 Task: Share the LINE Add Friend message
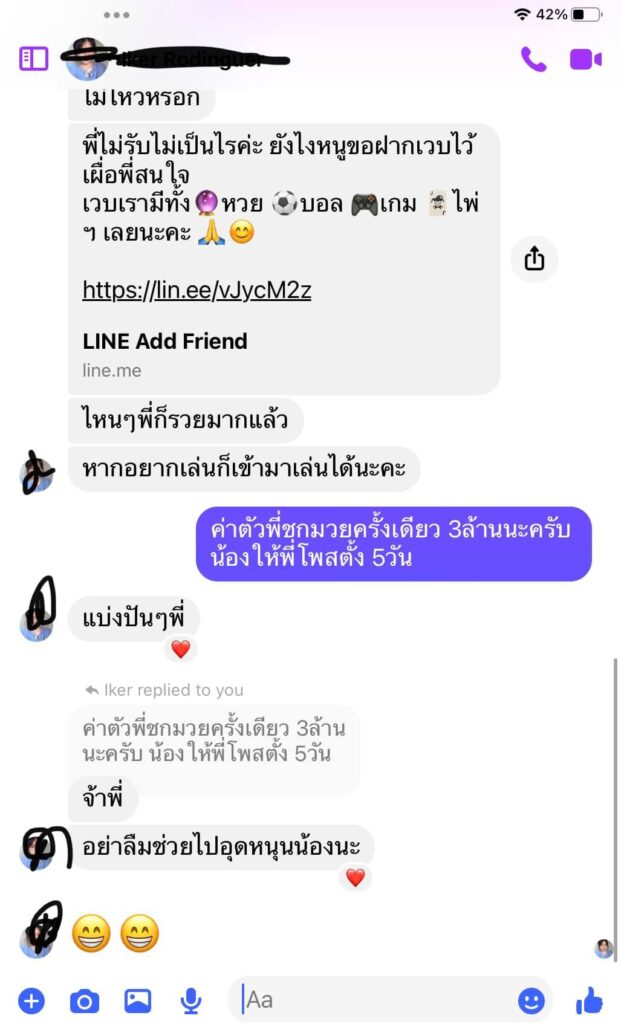(534, 260)
